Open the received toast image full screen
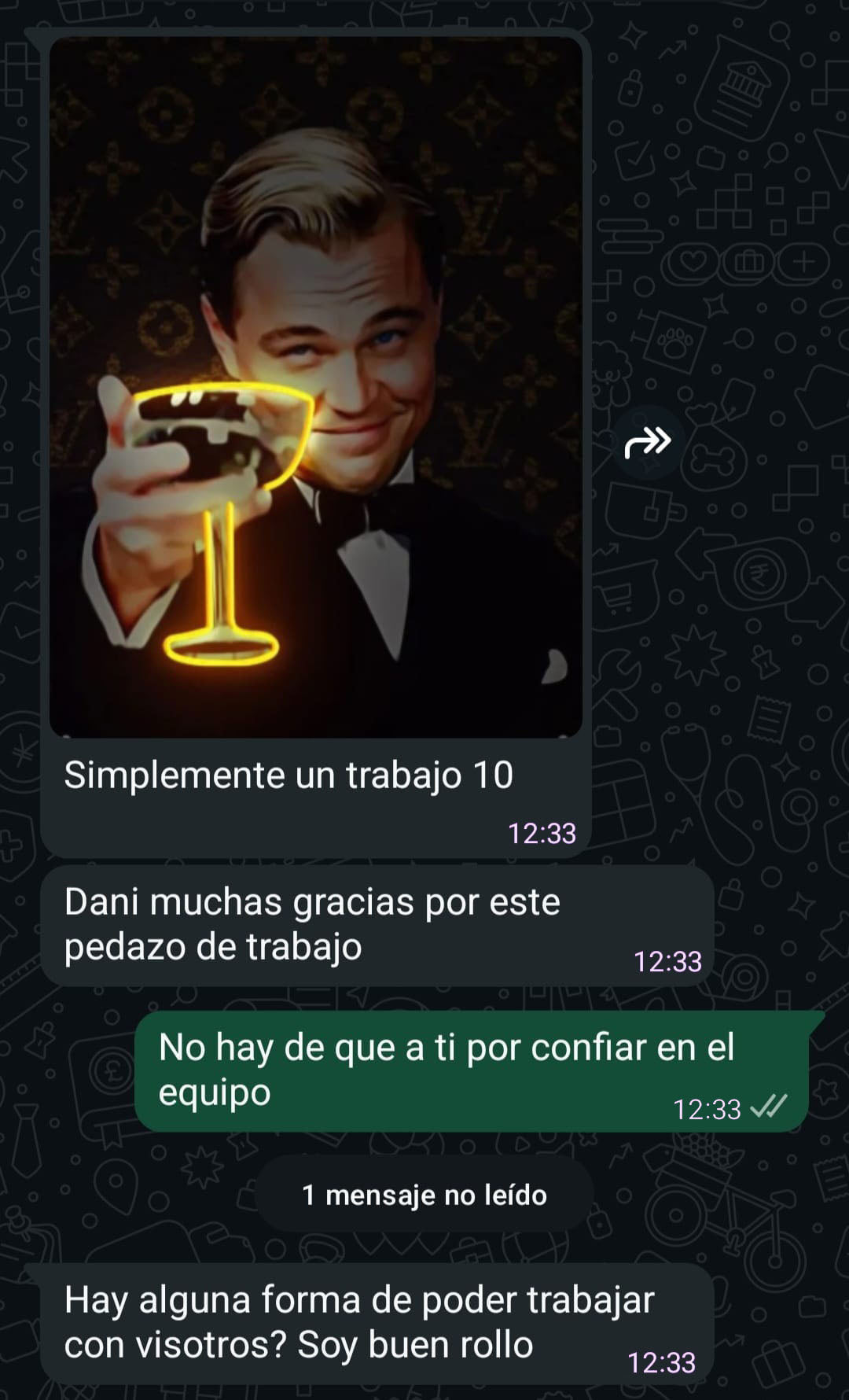This screenshot has height=1400, width=849. 316,387
